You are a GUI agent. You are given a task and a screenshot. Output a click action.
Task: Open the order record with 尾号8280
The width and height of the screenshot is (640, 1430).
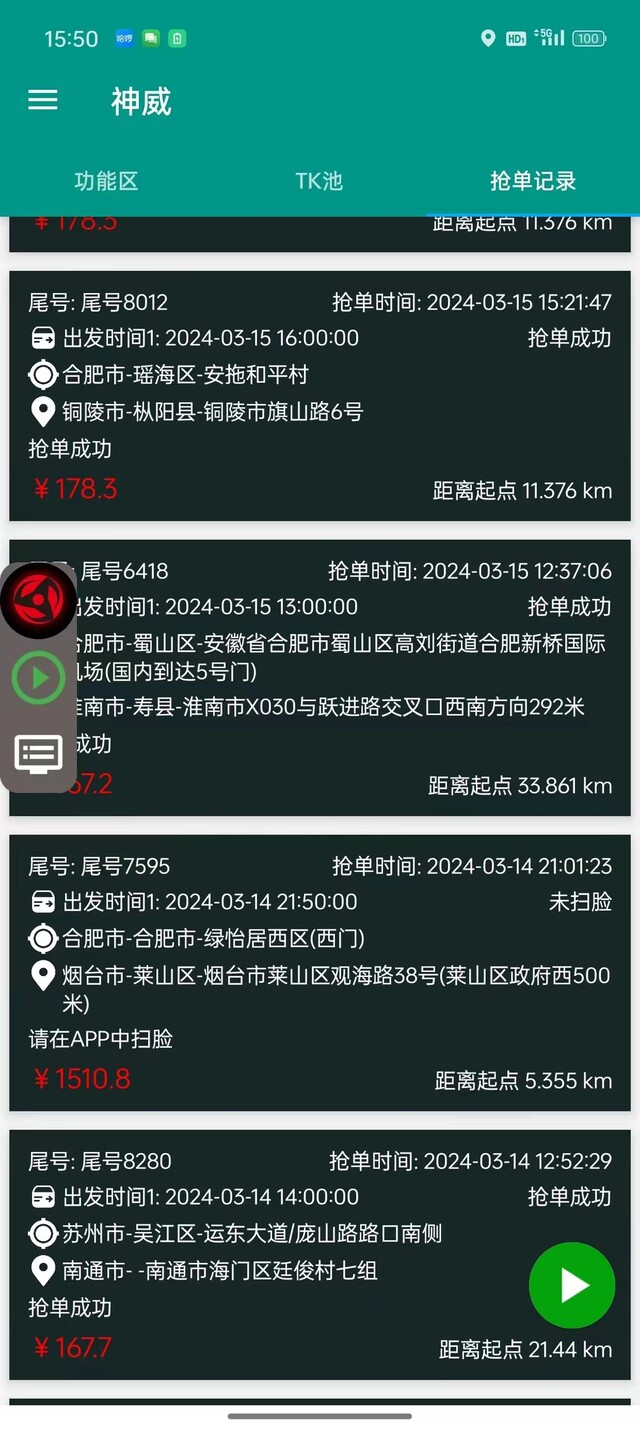point(320,1255)
